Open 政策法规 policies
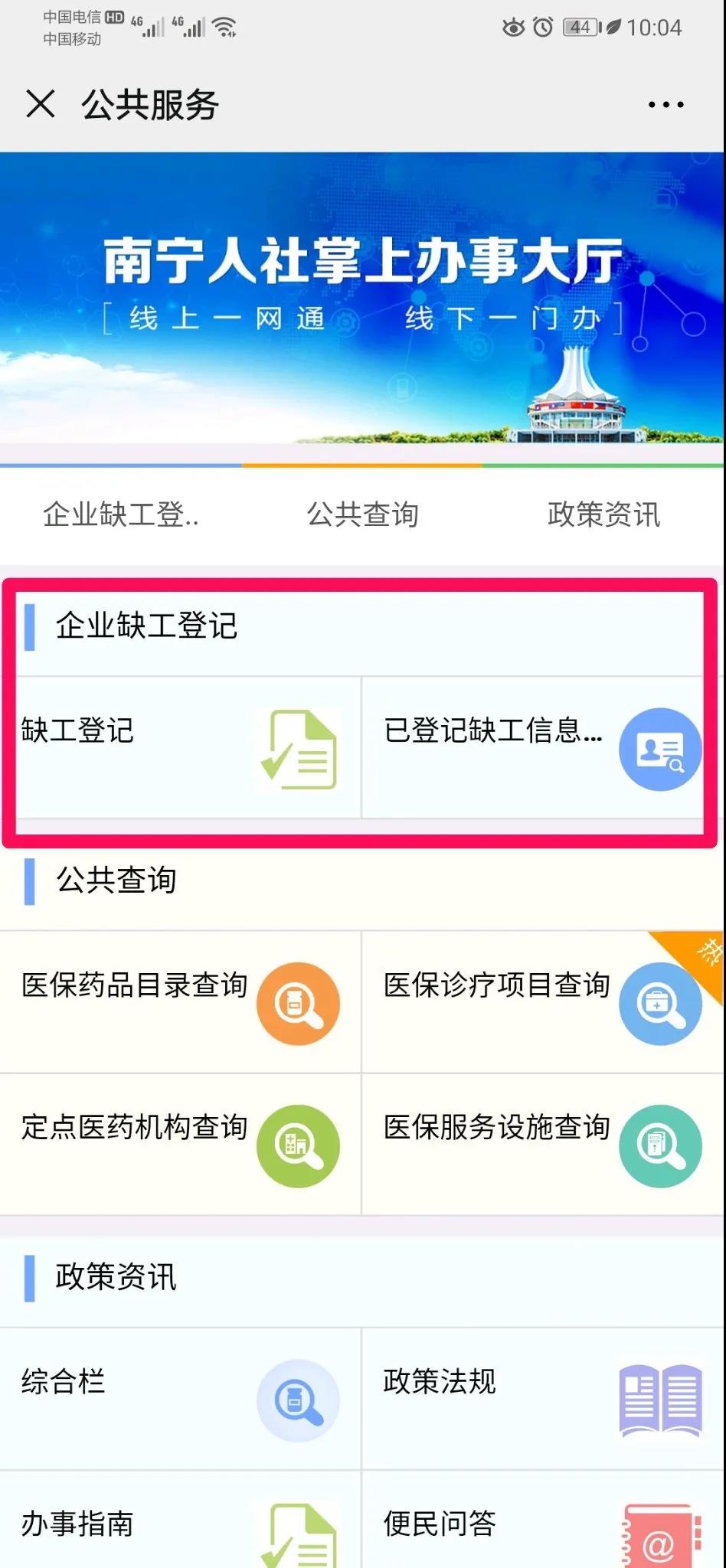This screenshot has width=726, height=1568. [541, 1398]
